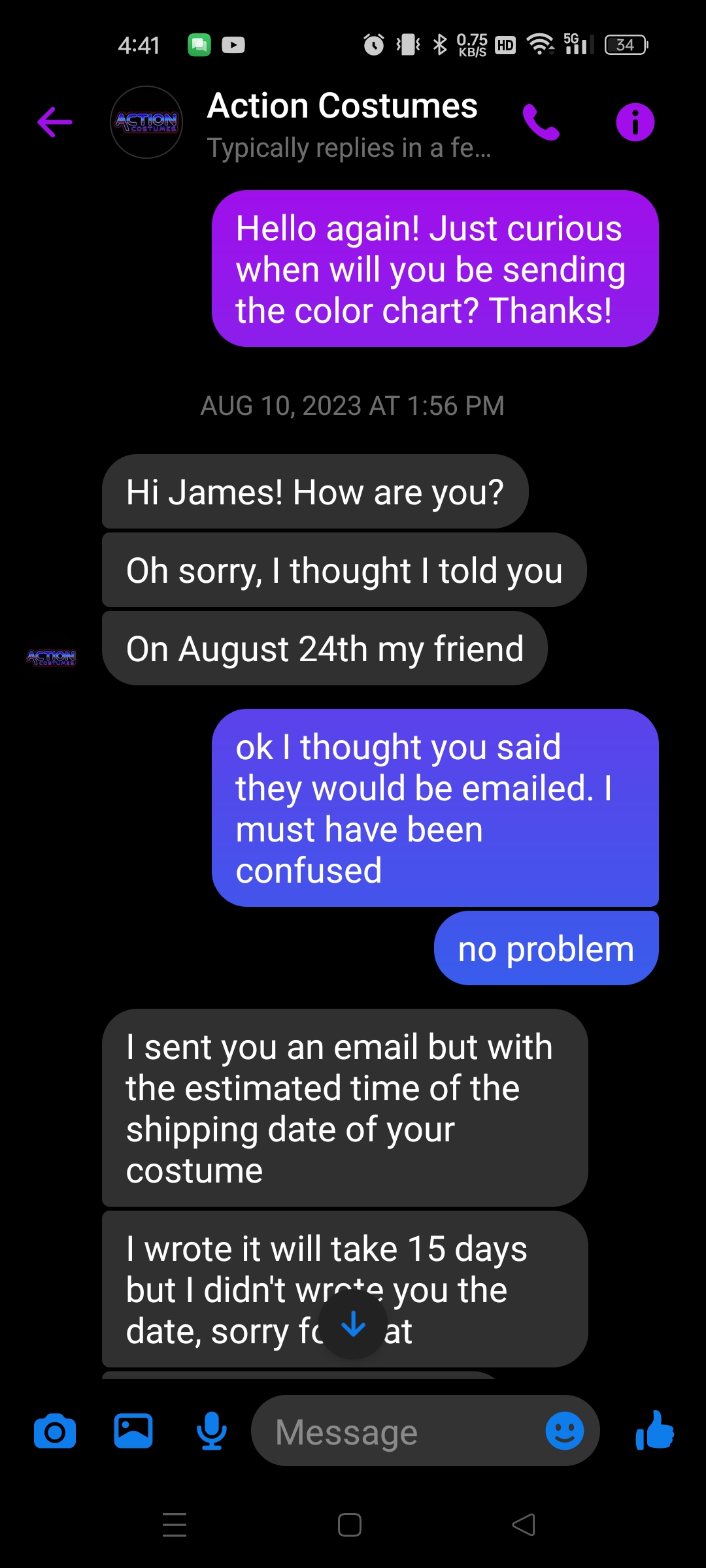Record a voice message with microphone

pyautogui.click(x=212, y=1431)
